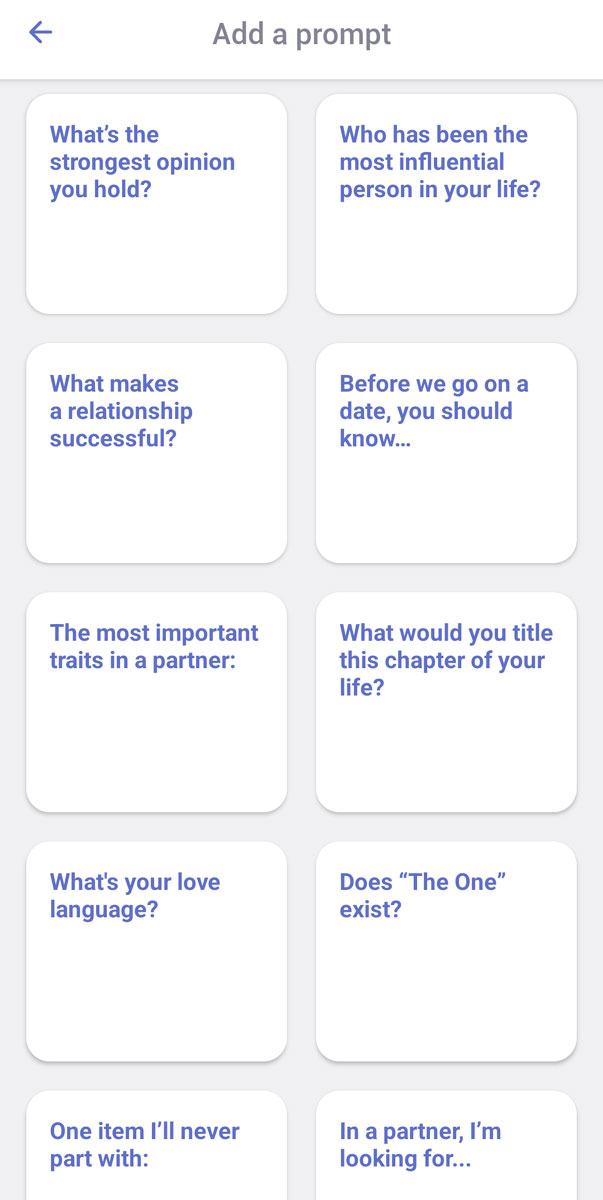Select "In a partner, I'm looking for..." prompt
This screenshot has height=1200, width=603.
point(446,1145)
